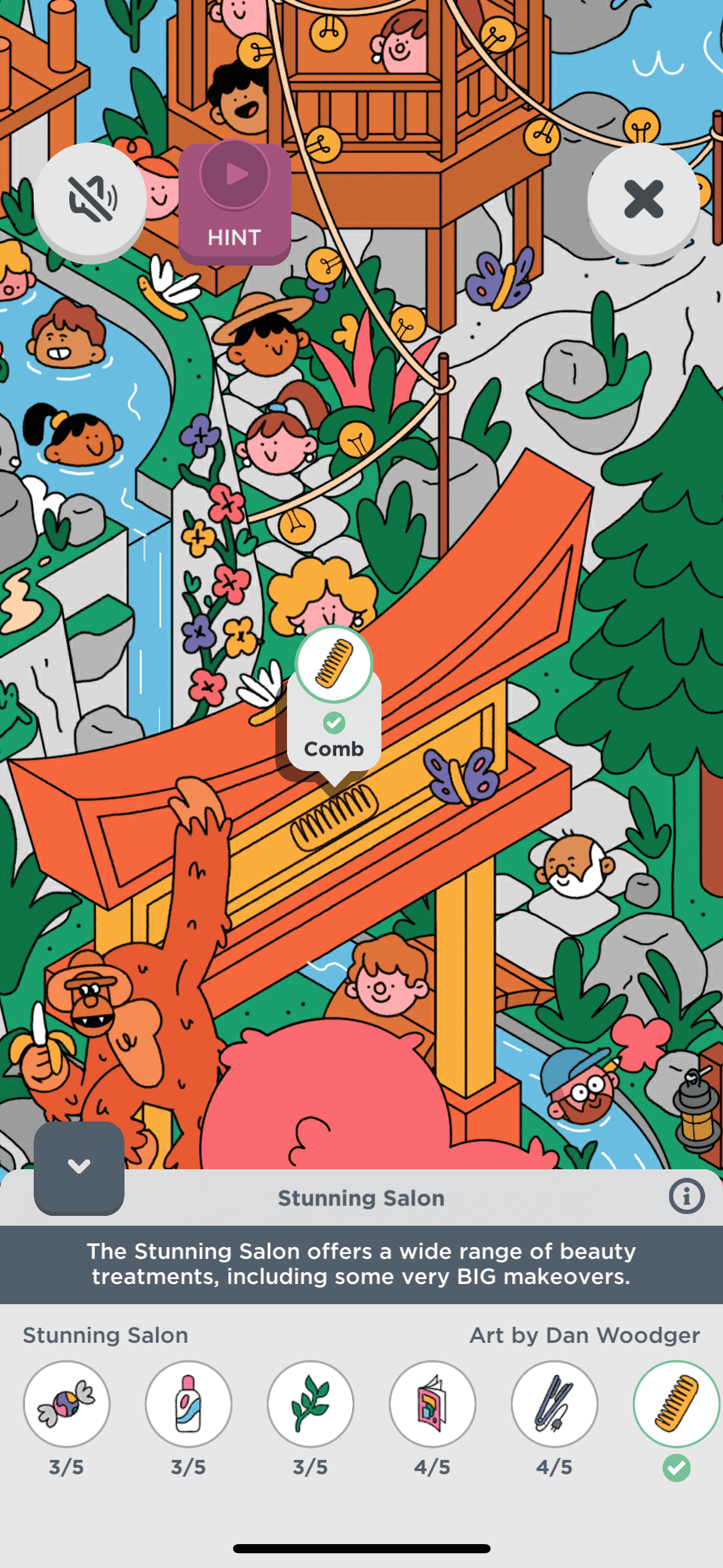This screenshot has height=1568, width=723.
Task: Collapse the panel with the down chevron
Action: tap(79, 1166)
